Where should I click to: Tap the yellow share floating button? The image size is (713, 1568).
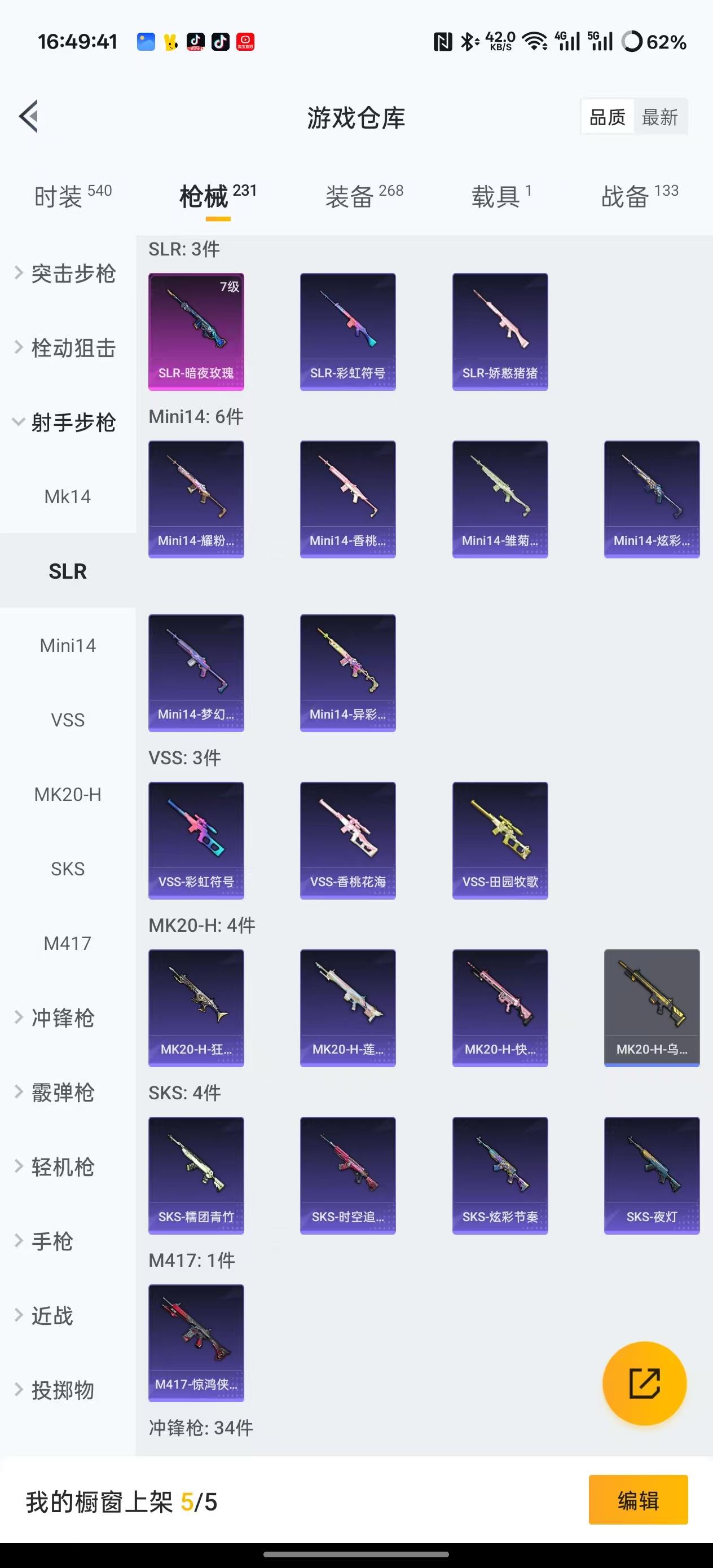click(x=644, y=1383)
